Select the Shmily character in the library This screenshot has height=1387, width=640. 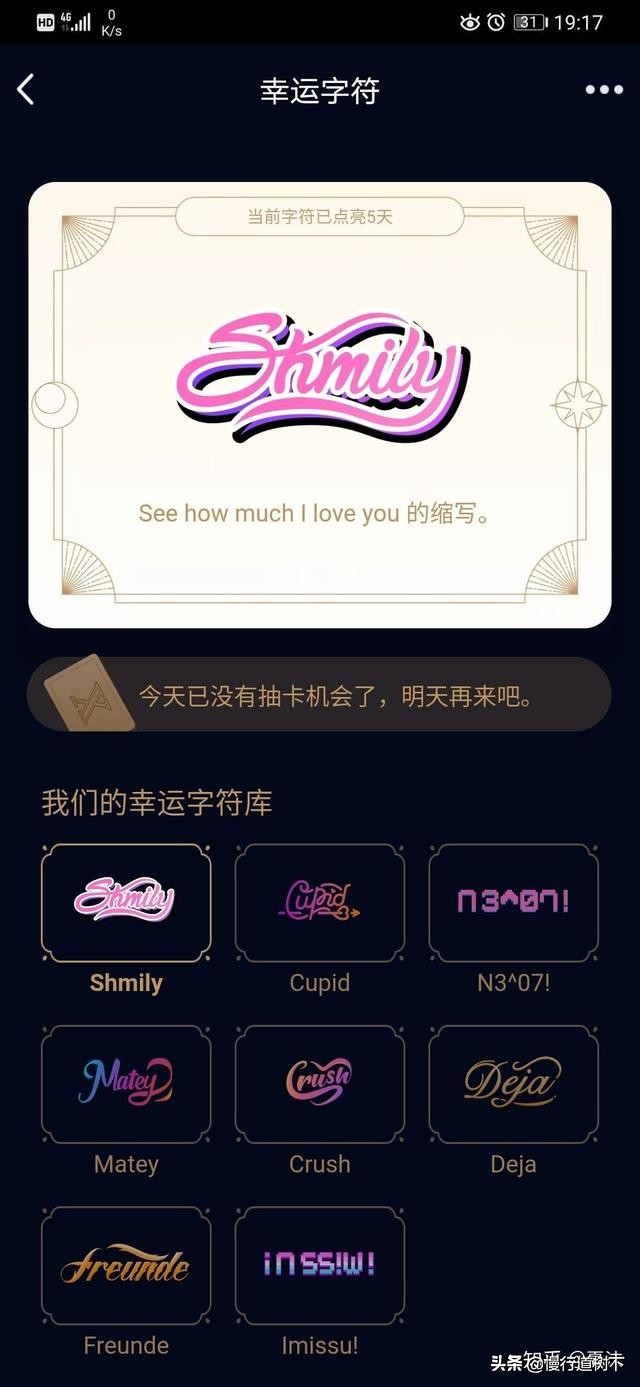pyautogui.click(x=126, y=903)
